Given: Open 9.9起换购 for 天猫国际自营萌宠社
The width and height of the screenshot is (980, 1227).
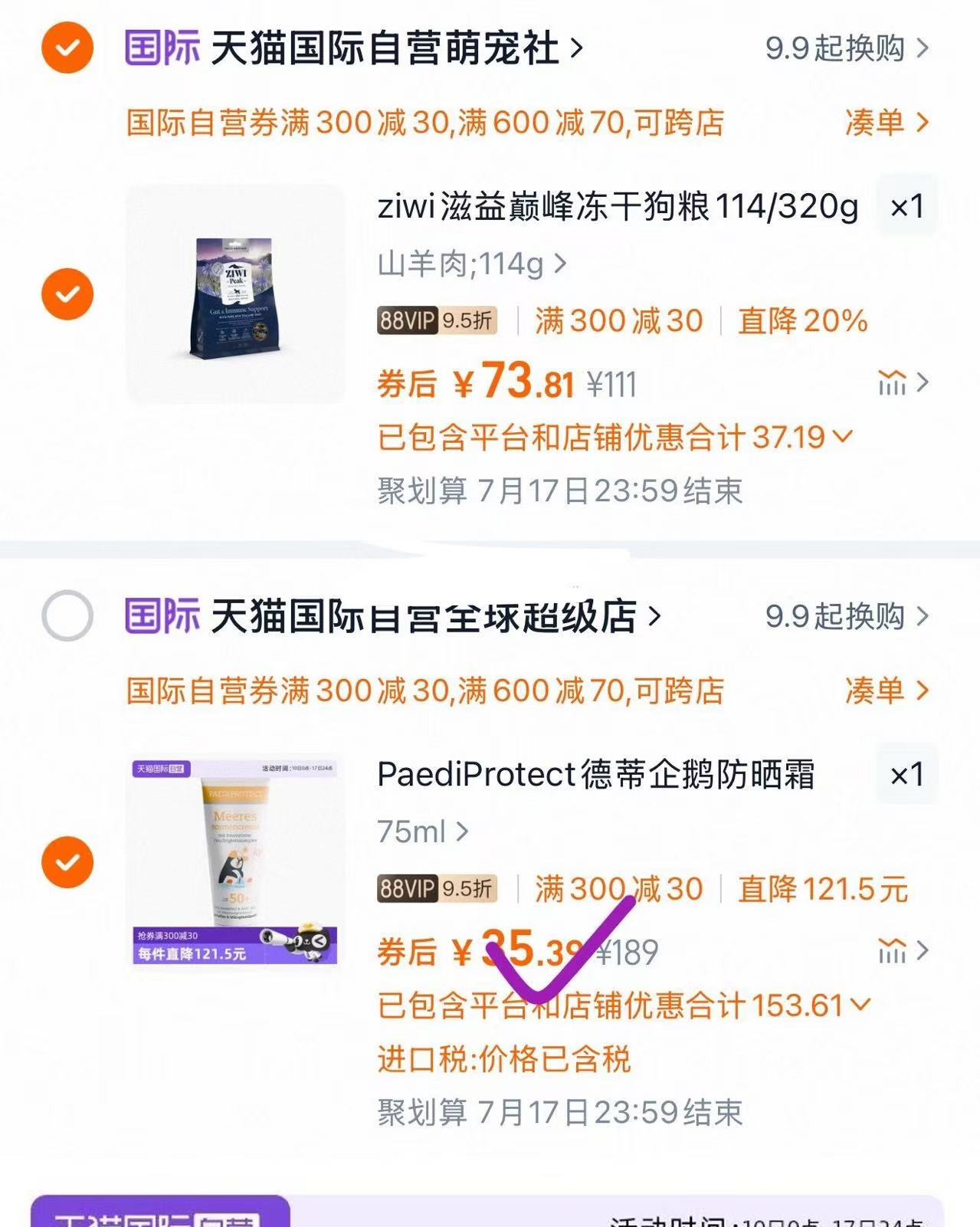Looking at the screenshot, I should coord(835,48).
